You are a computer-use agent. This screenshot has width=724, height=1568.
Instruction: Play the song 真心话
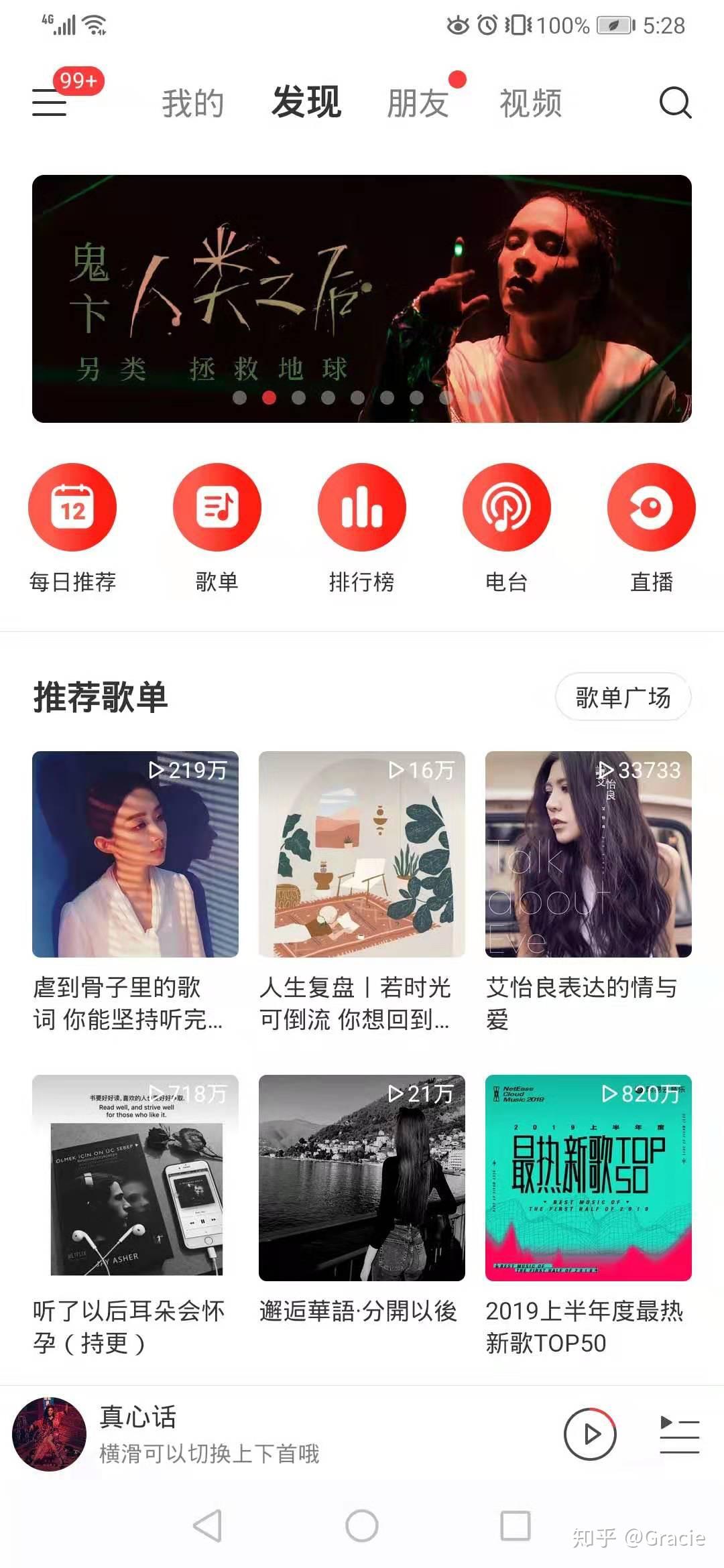[x=590, y=1434]
